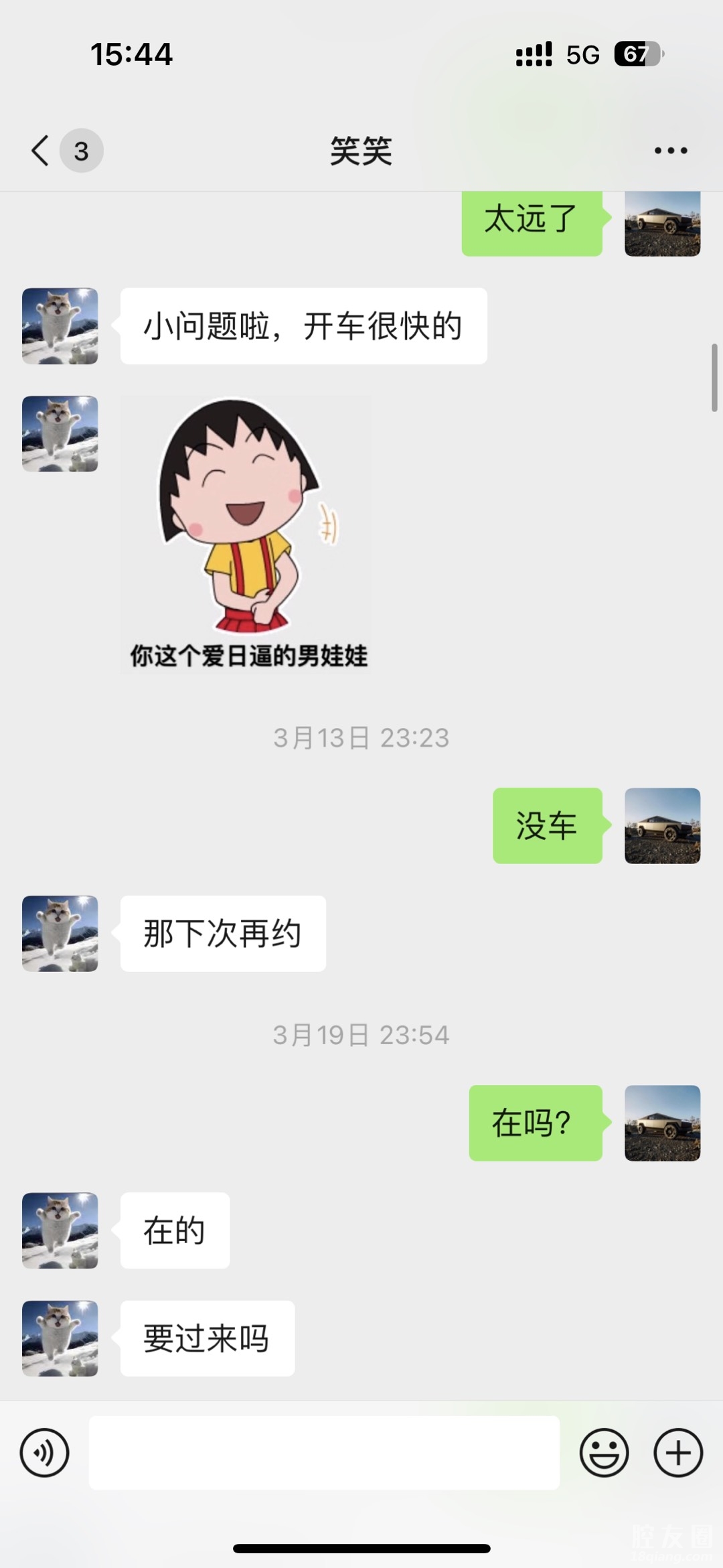723x1568 pixels.
Task: Open the three-dot chat info menu
Action: [x=670, y=151]
